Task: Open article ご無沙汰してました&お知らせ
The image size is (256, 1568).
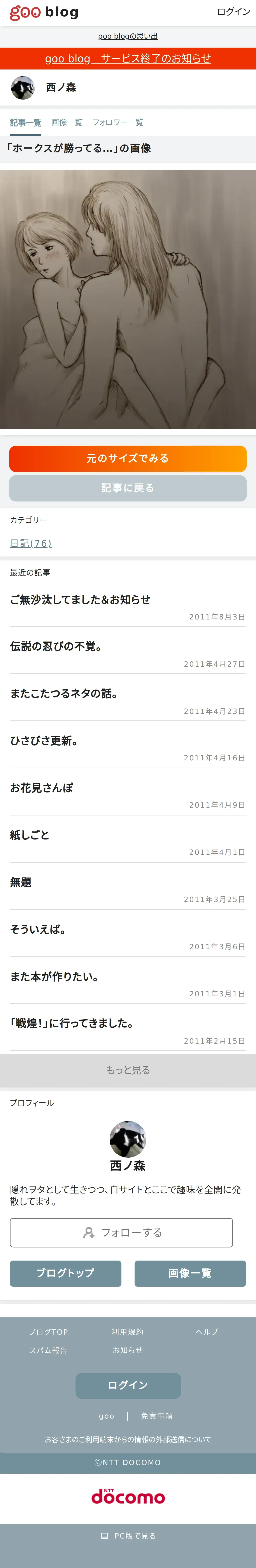Action: click(x=80, y=600)
